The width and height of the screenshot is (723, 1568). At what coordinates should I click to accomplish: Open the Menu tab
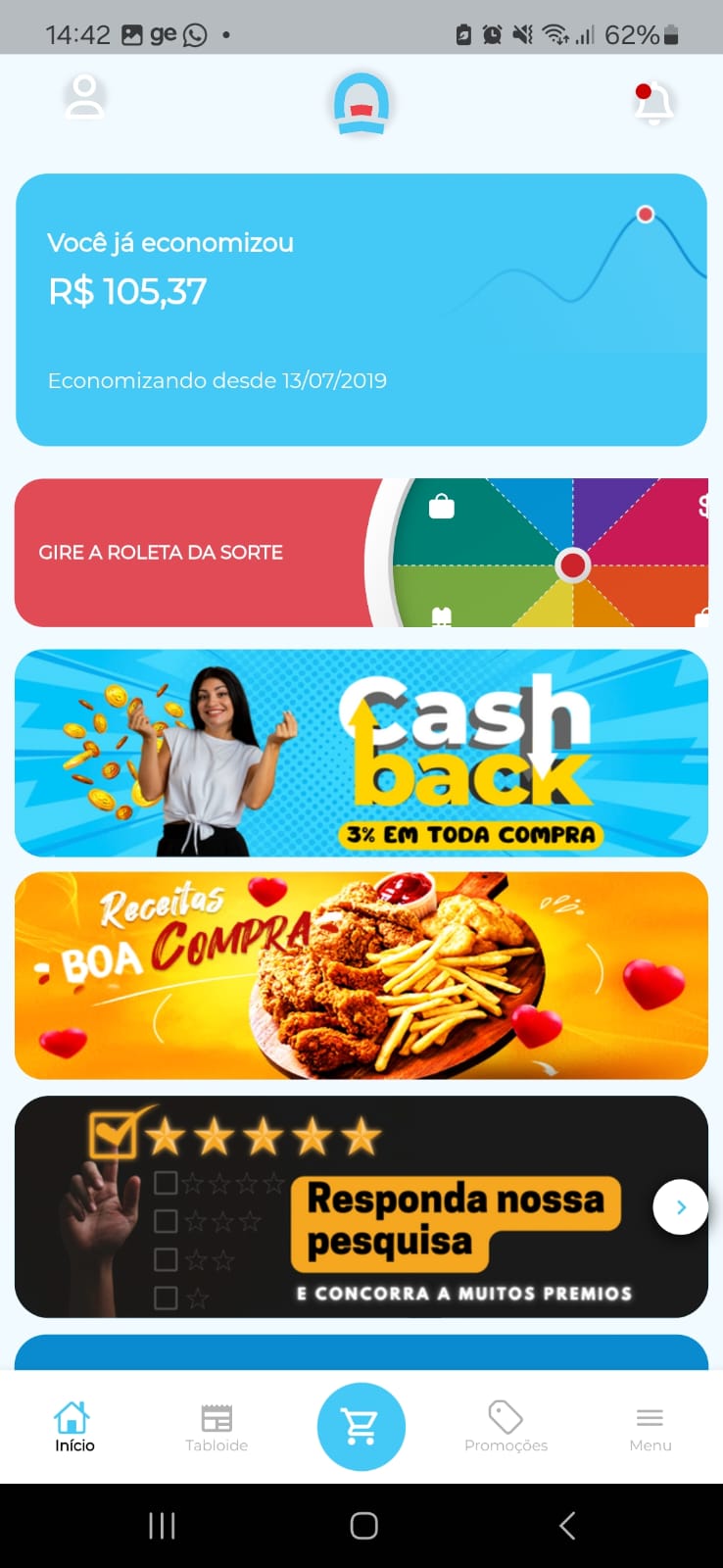point(650,1426)
